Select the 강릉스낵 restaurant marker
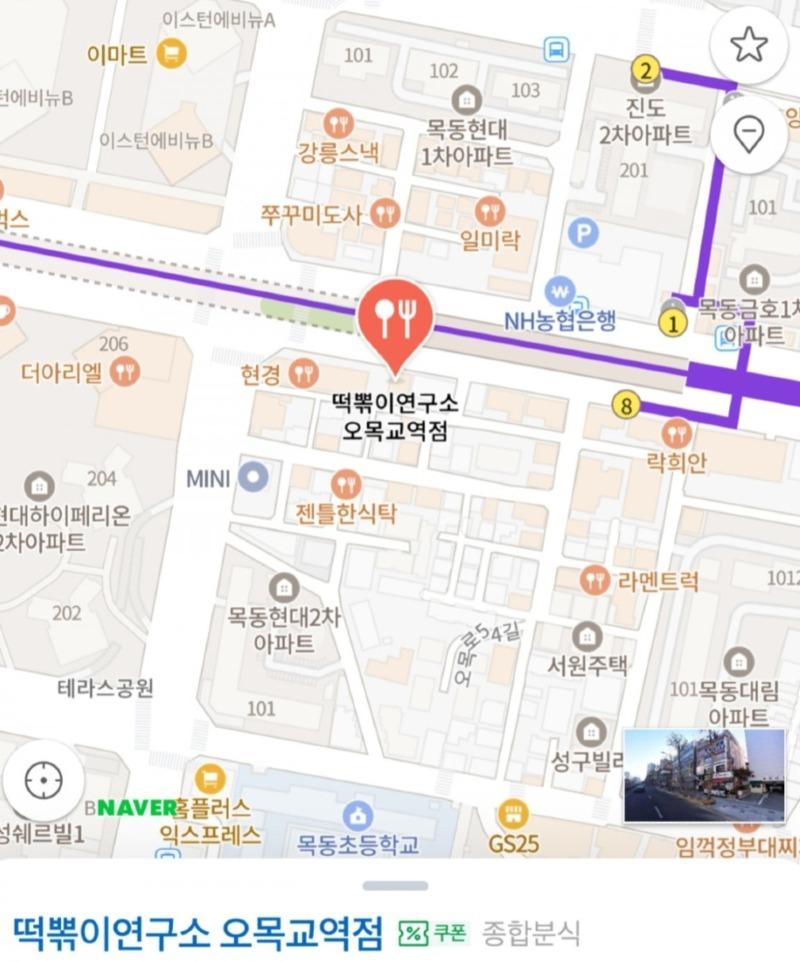Image resolution: width=800 pixels, height=962 pixels. tap(340, 125)
